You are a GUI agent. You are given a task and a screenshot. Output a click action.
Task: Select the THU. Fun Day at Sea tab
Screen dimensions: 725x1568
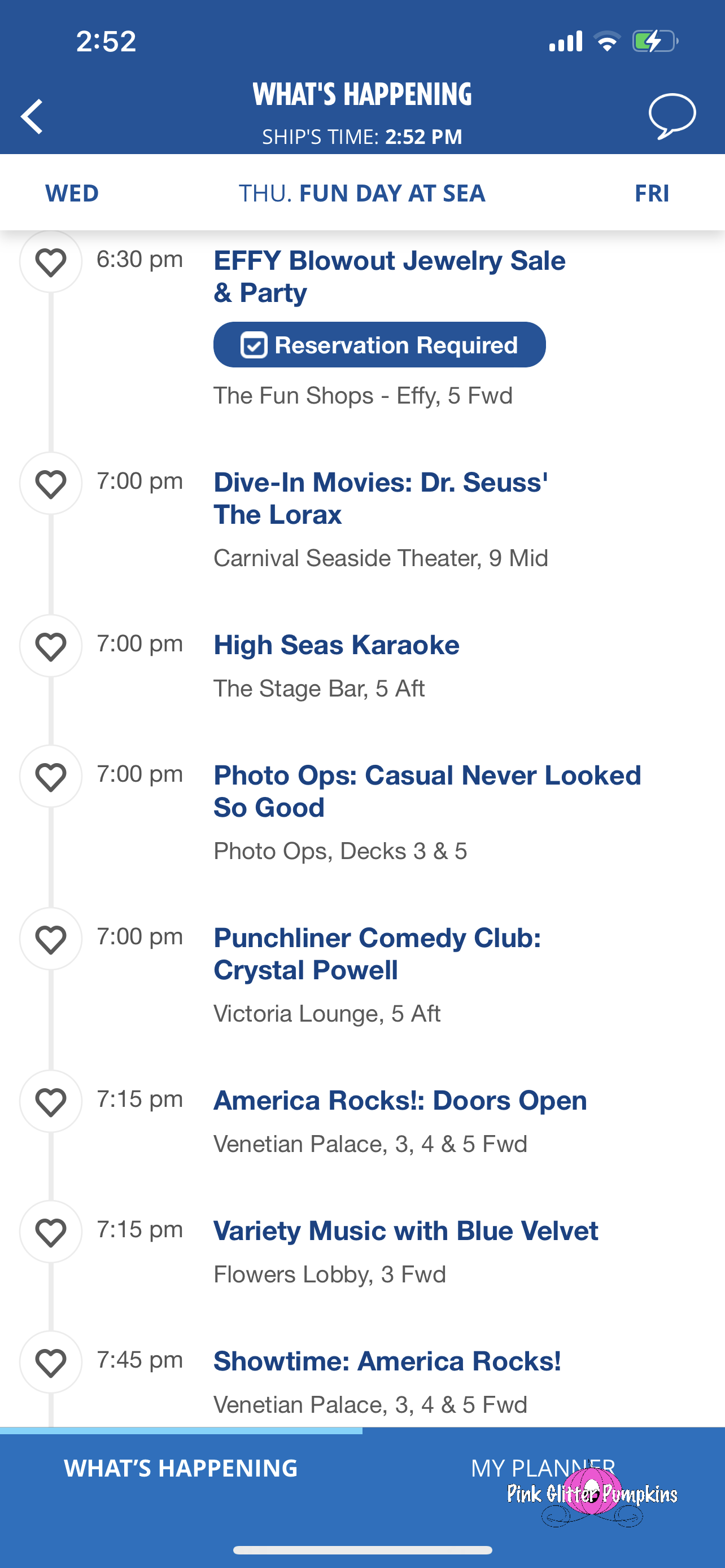pos(362,193)
